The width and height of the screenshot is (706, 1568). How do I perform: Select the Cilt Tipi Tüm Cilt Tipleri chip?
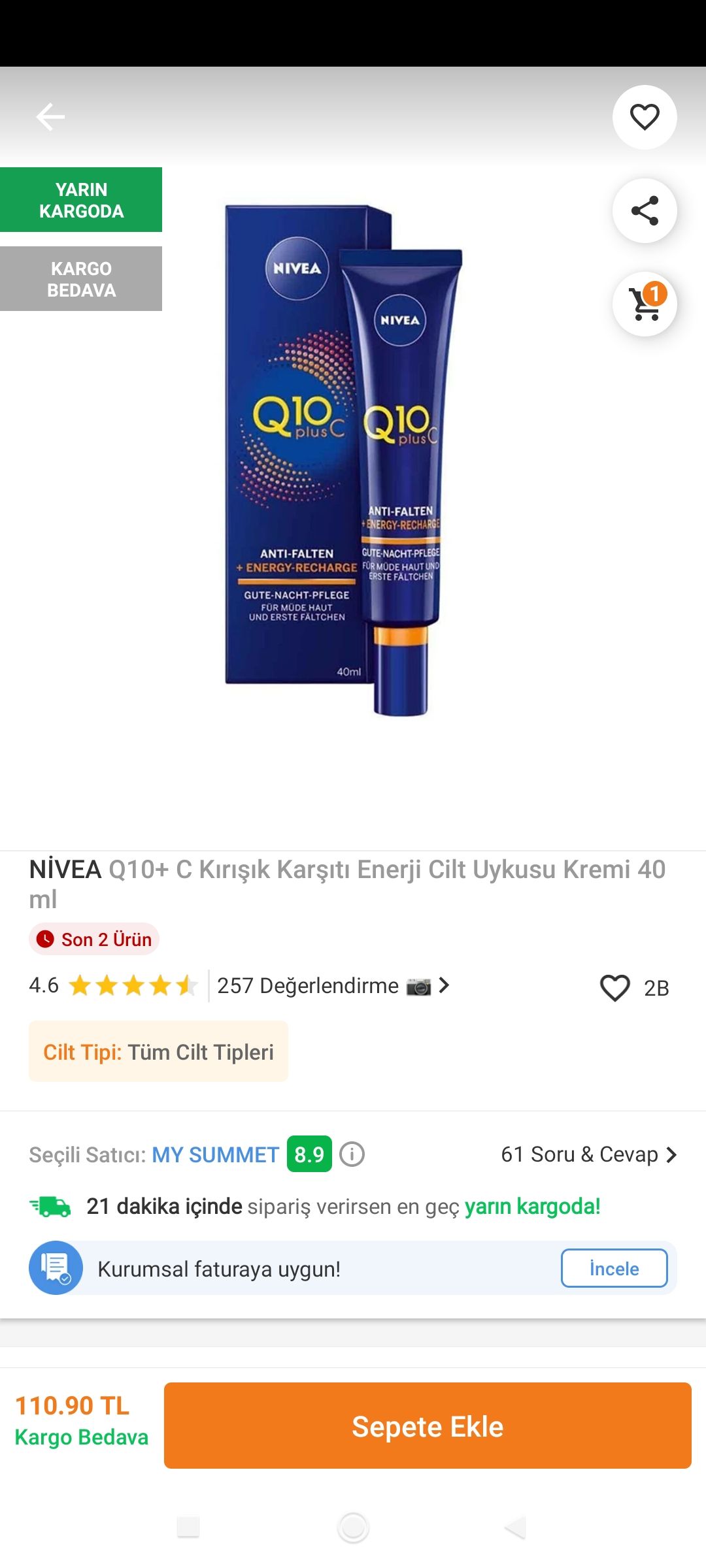point(158,1052)
